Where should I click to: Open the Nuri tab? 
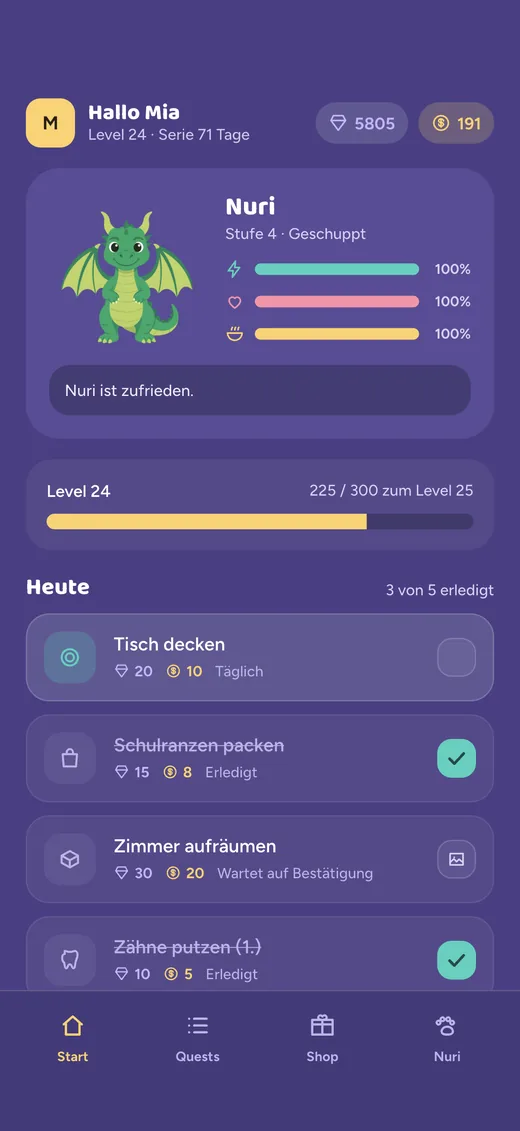pyautogui.click(x=447, y=1039)
